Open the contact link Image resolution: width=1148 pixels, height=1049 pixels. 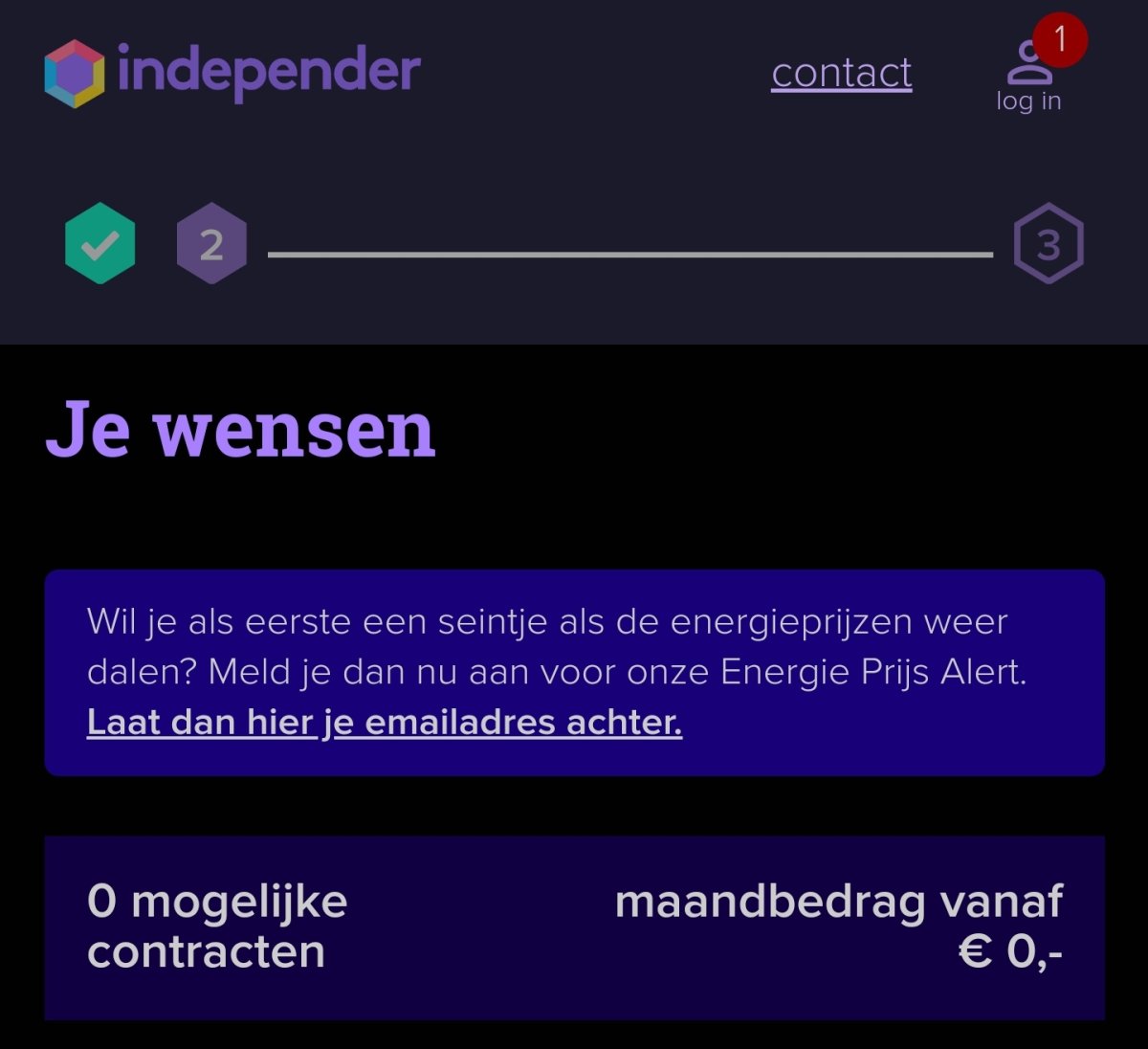[x=841, y=73]
